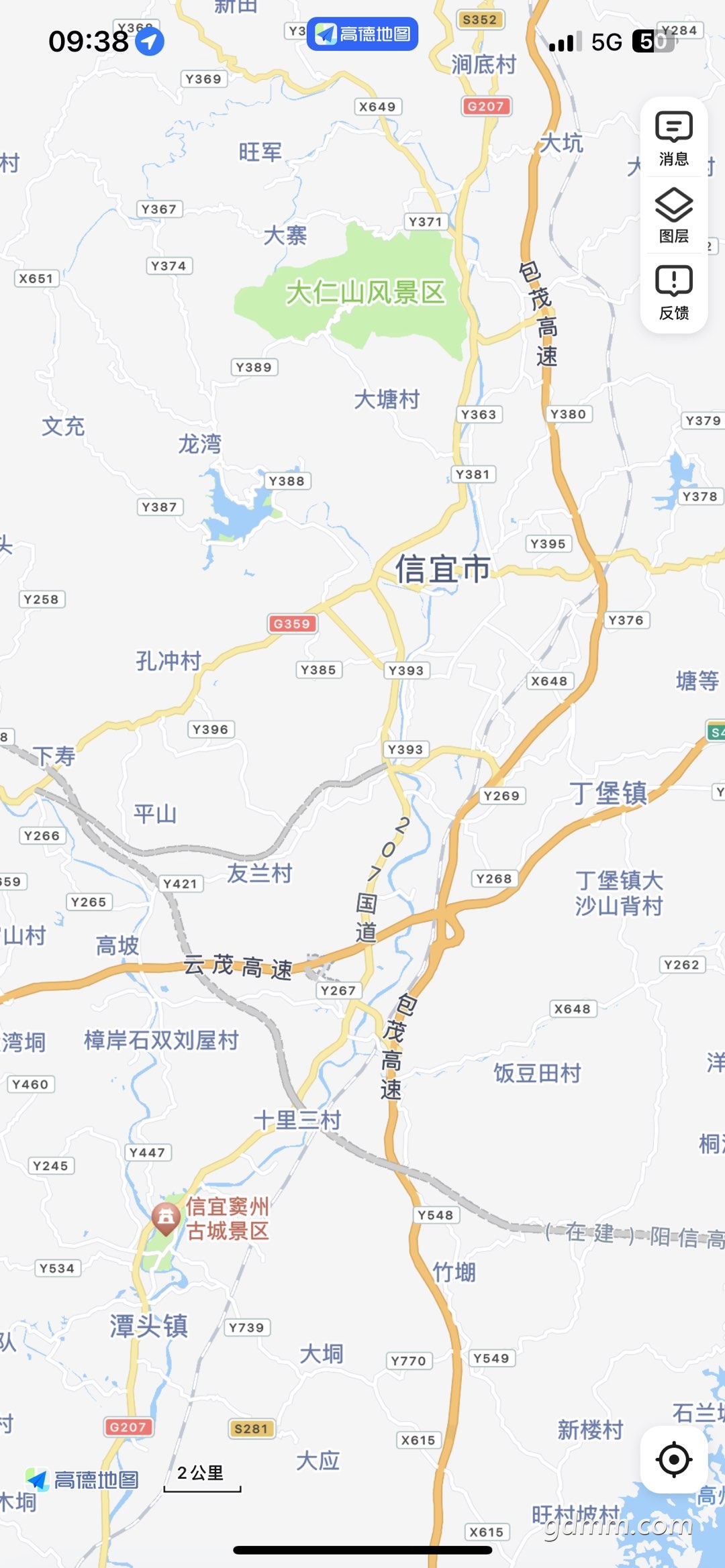The width and height of the screenshot is (725, 1568).
Task: Tap the 高德地图 return pill at top
Action: (x=362, y=34)
